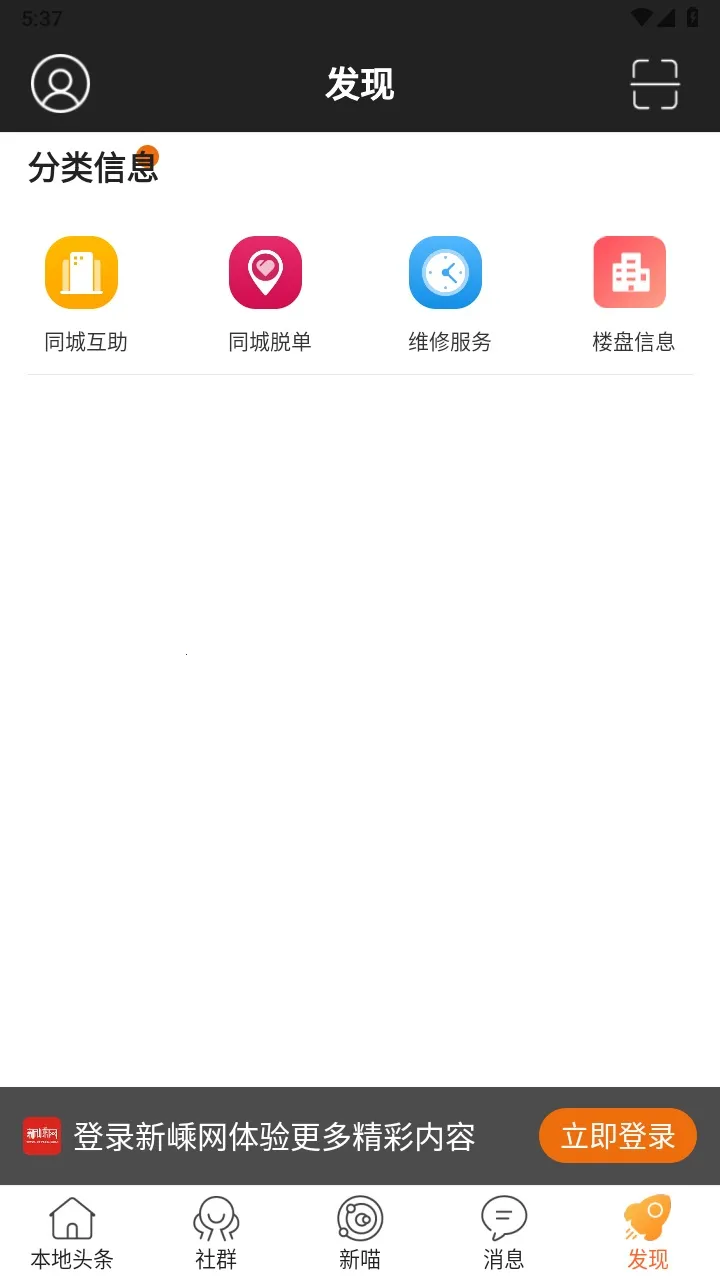Go to the 新喵 tab

(360, 1232)
